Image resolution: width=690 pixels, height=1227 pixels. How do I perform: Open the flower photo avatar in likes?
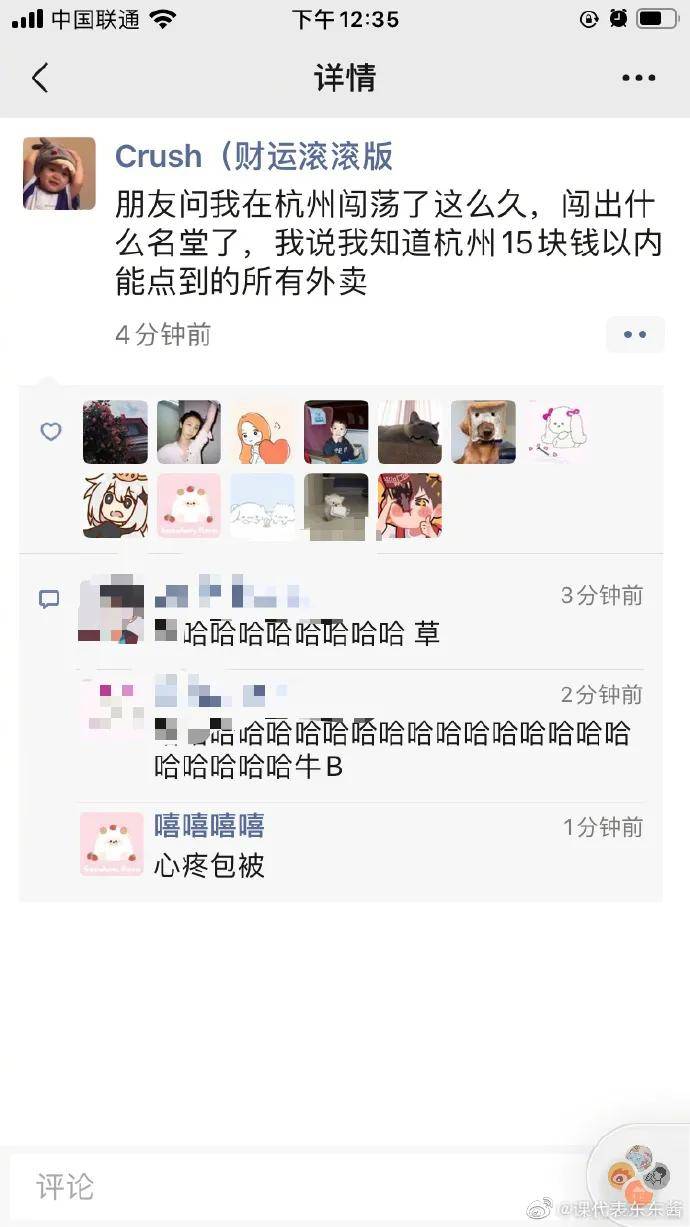coord(115,432)
